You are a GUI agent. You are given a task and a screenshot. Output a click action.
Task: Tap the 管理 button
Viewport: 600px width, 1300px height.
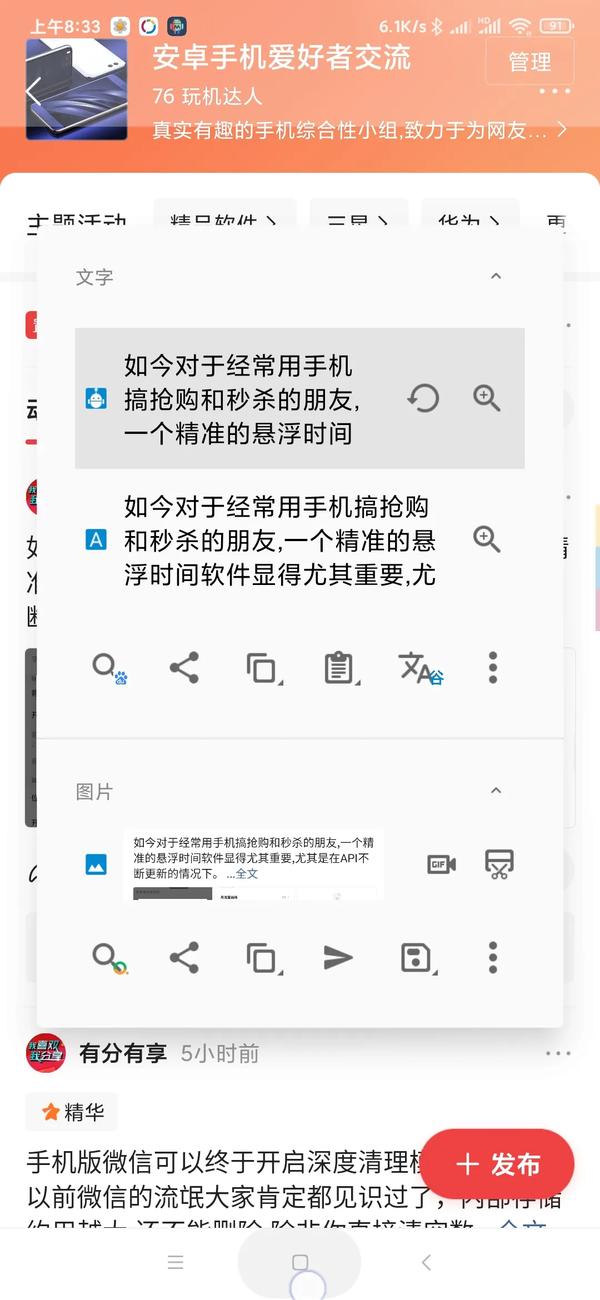coord(529,62)
